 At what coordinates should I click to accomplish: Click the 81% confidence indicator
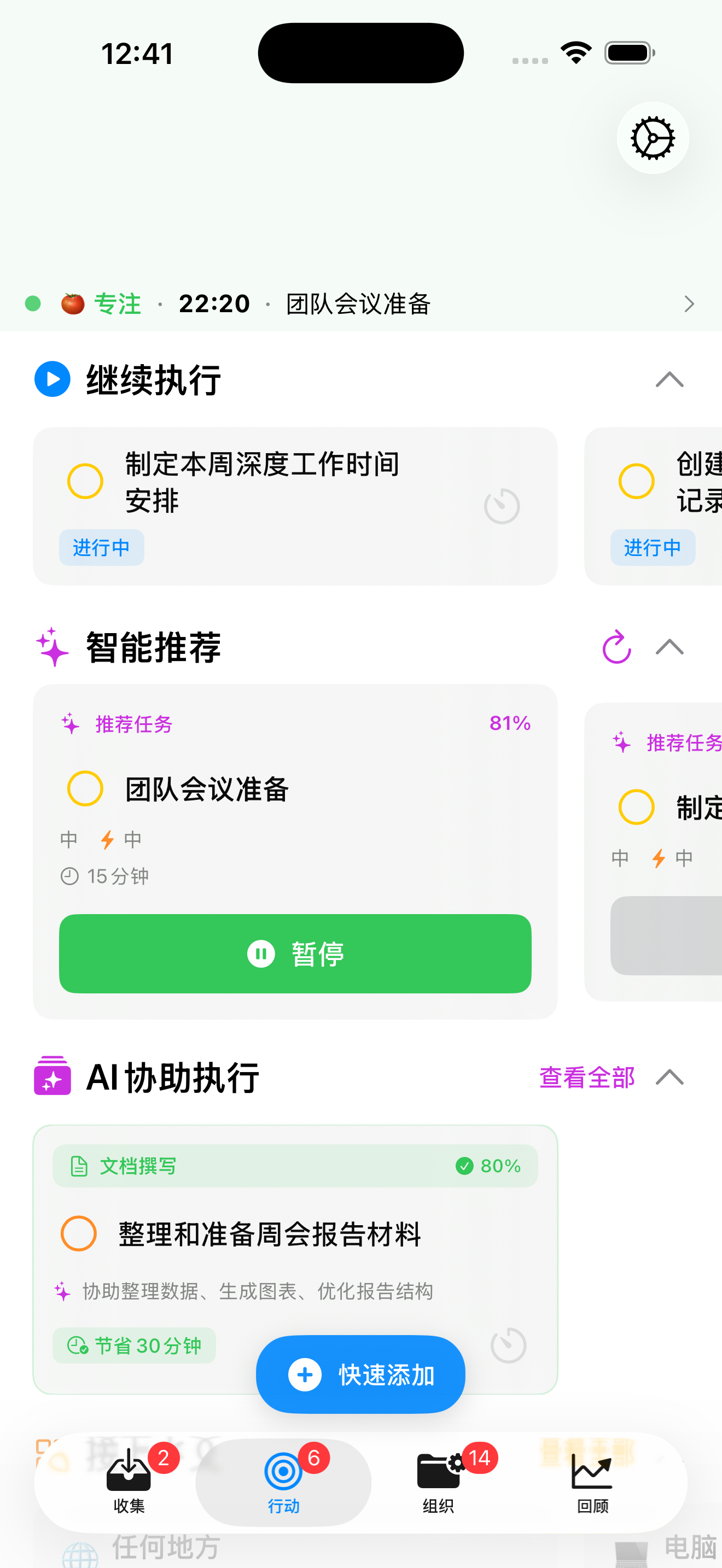510,724
